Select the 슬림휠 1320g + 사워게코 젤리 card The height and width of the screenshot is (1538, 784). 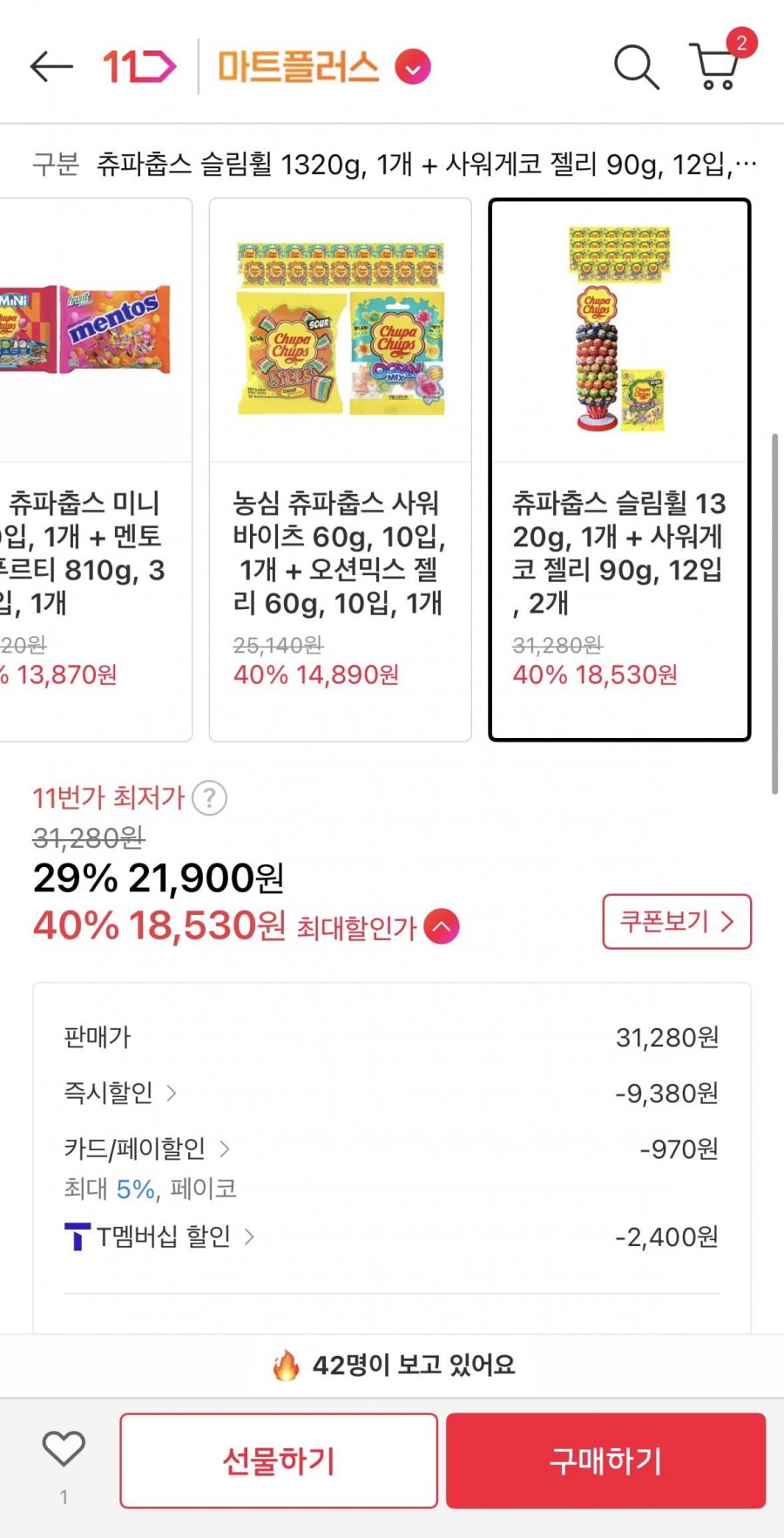click(619, 471)
